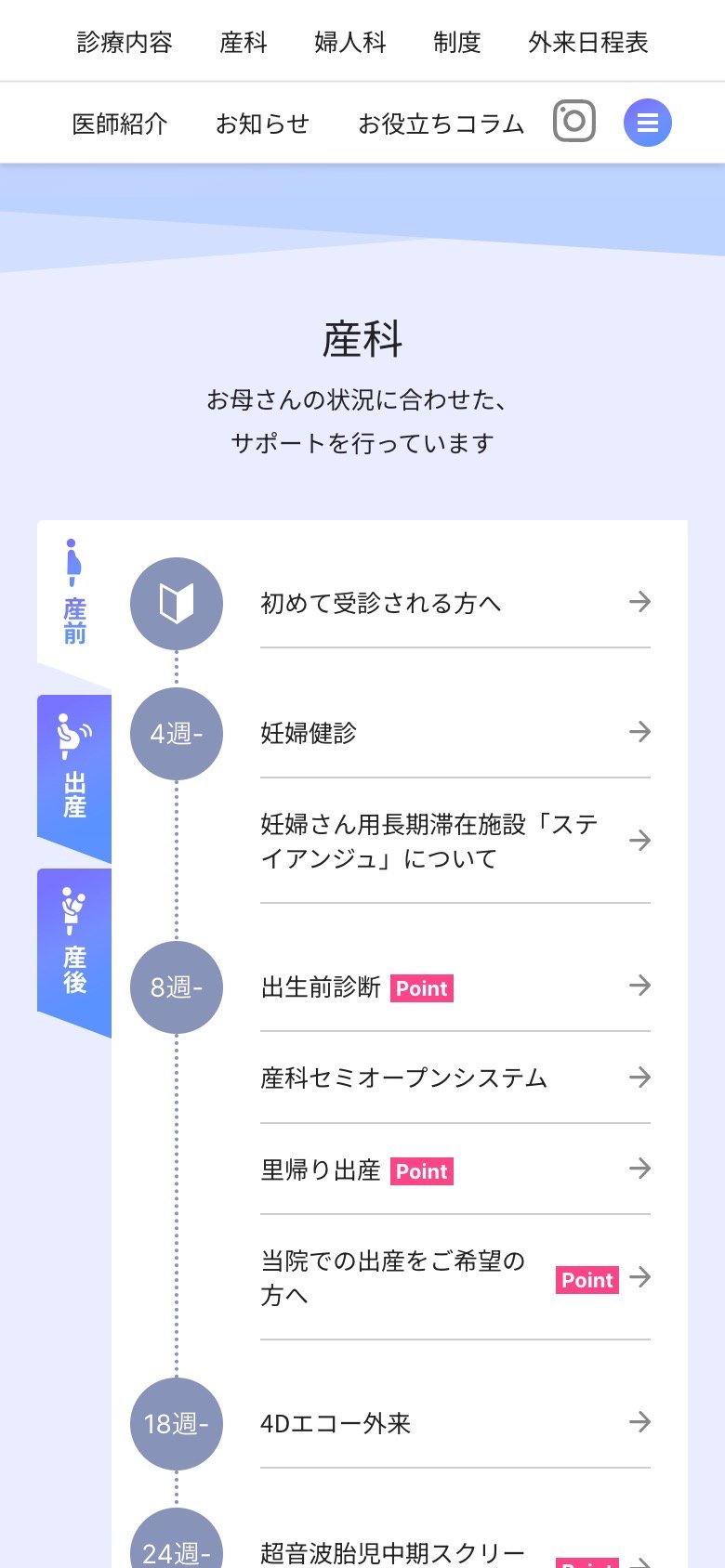Go to 診療内容 in the top navigation

(125, 43)
